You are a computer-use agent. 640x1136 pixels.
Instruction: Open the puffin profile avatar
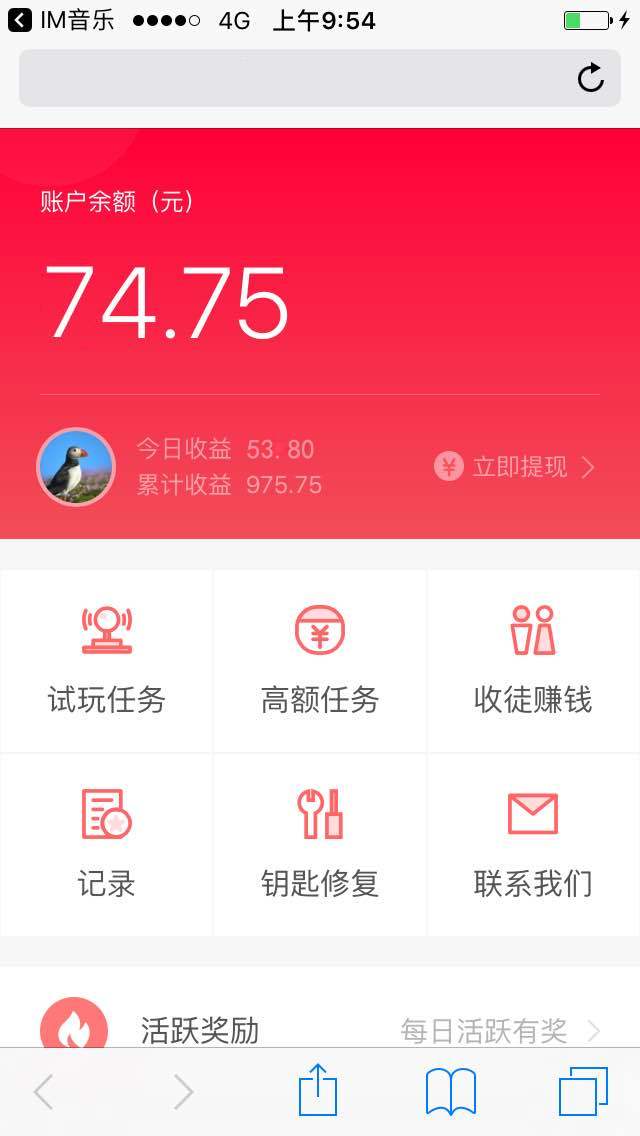click(x=76, y=467)
